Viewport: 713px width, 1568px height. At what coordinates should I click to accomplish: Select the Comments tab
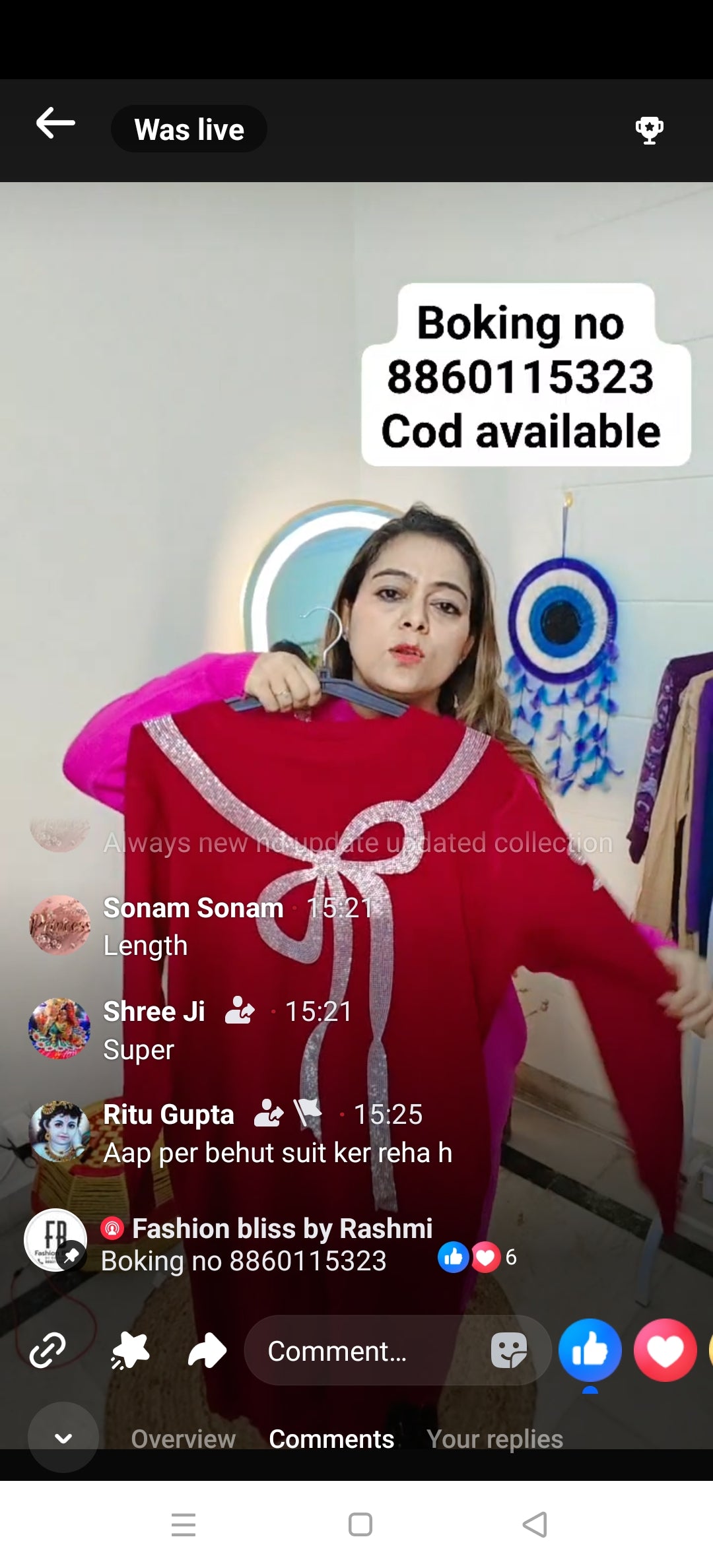331,1439
